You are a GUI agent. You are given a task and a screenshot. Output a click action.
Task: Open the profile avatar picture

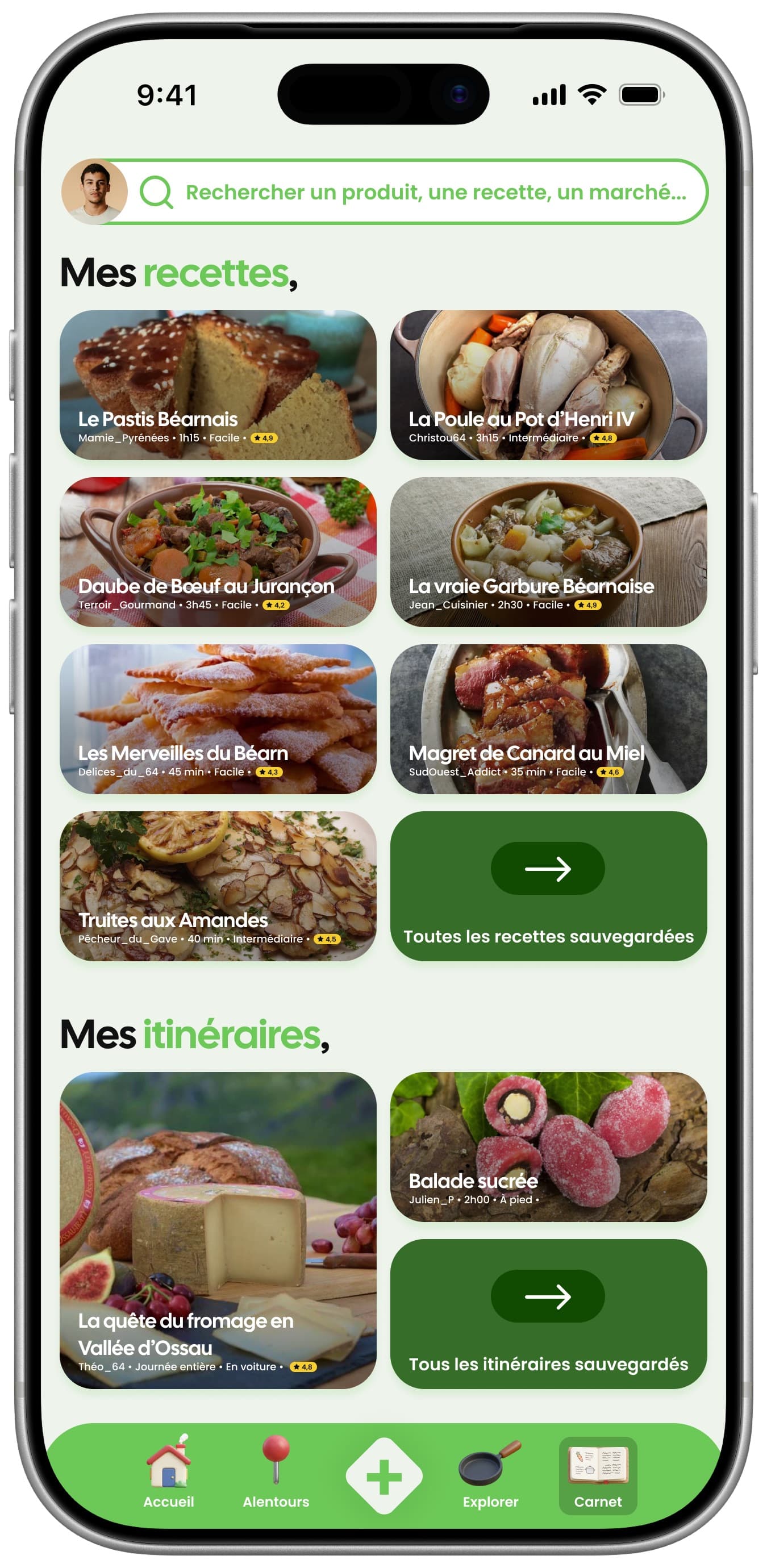click(x=94, y=192)
